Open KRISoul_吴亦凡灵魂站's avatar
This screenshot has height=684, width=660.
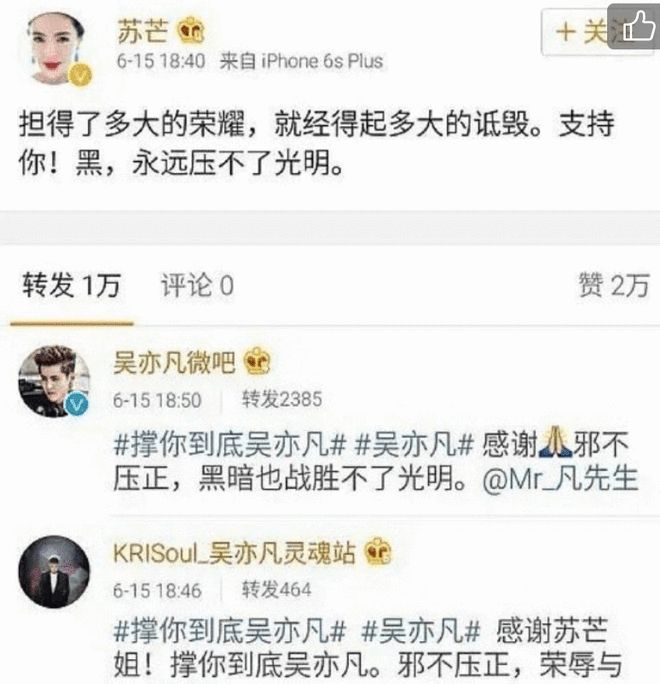(x=55, y=575)
